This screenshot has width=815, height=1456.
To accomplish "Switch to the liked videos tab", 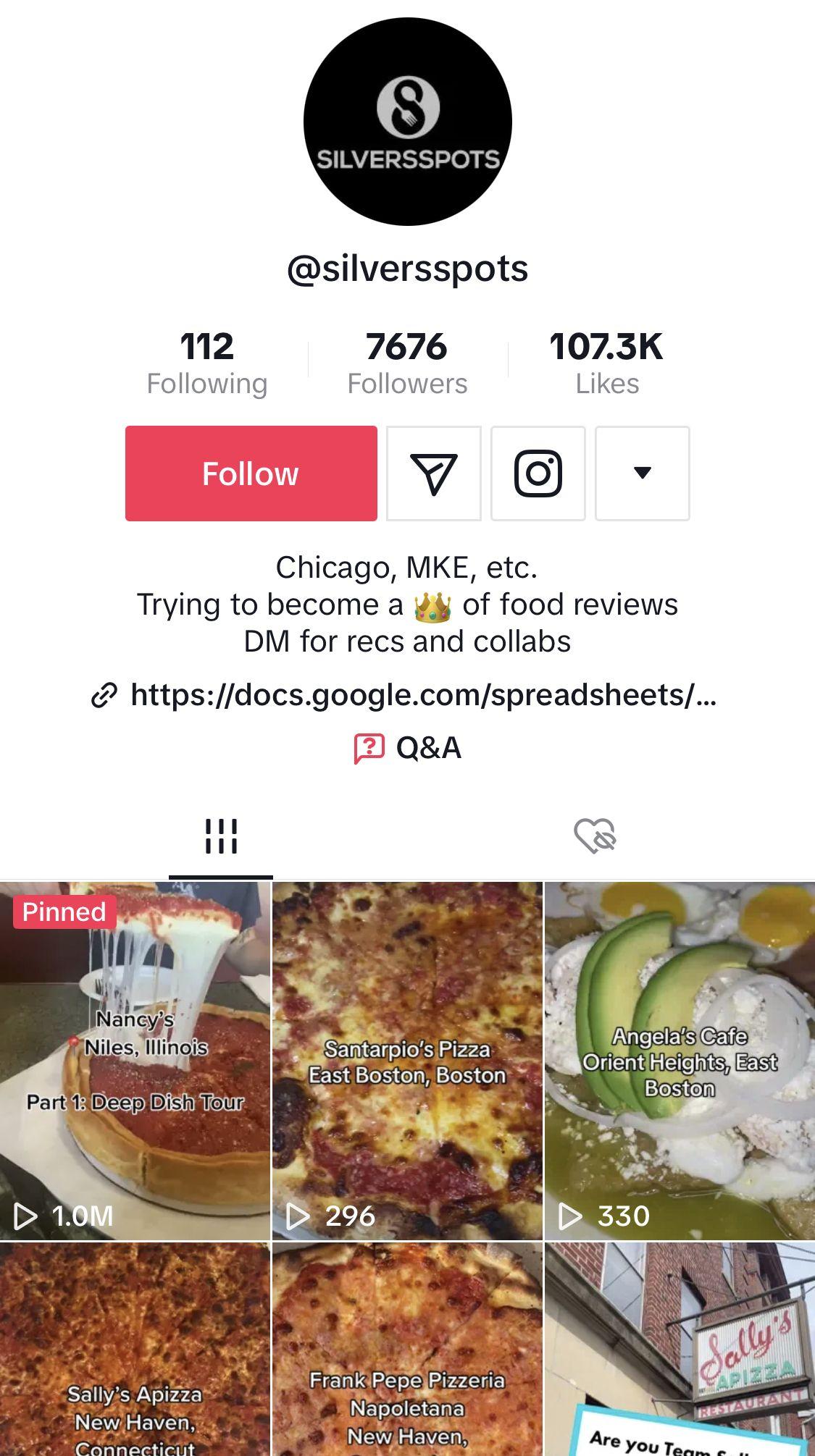I will point(594,836).
